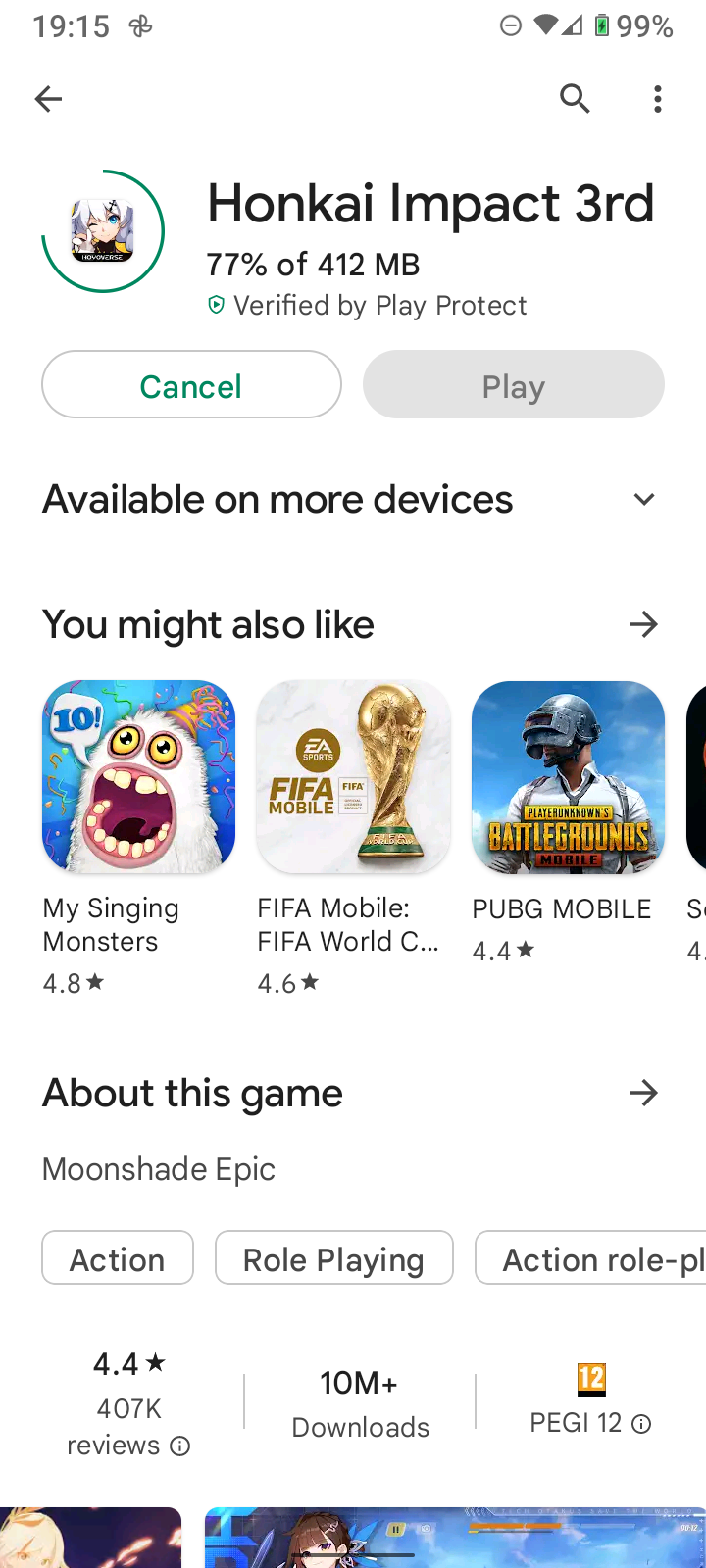
Task: Open the search icon
Action: (575, 99)
